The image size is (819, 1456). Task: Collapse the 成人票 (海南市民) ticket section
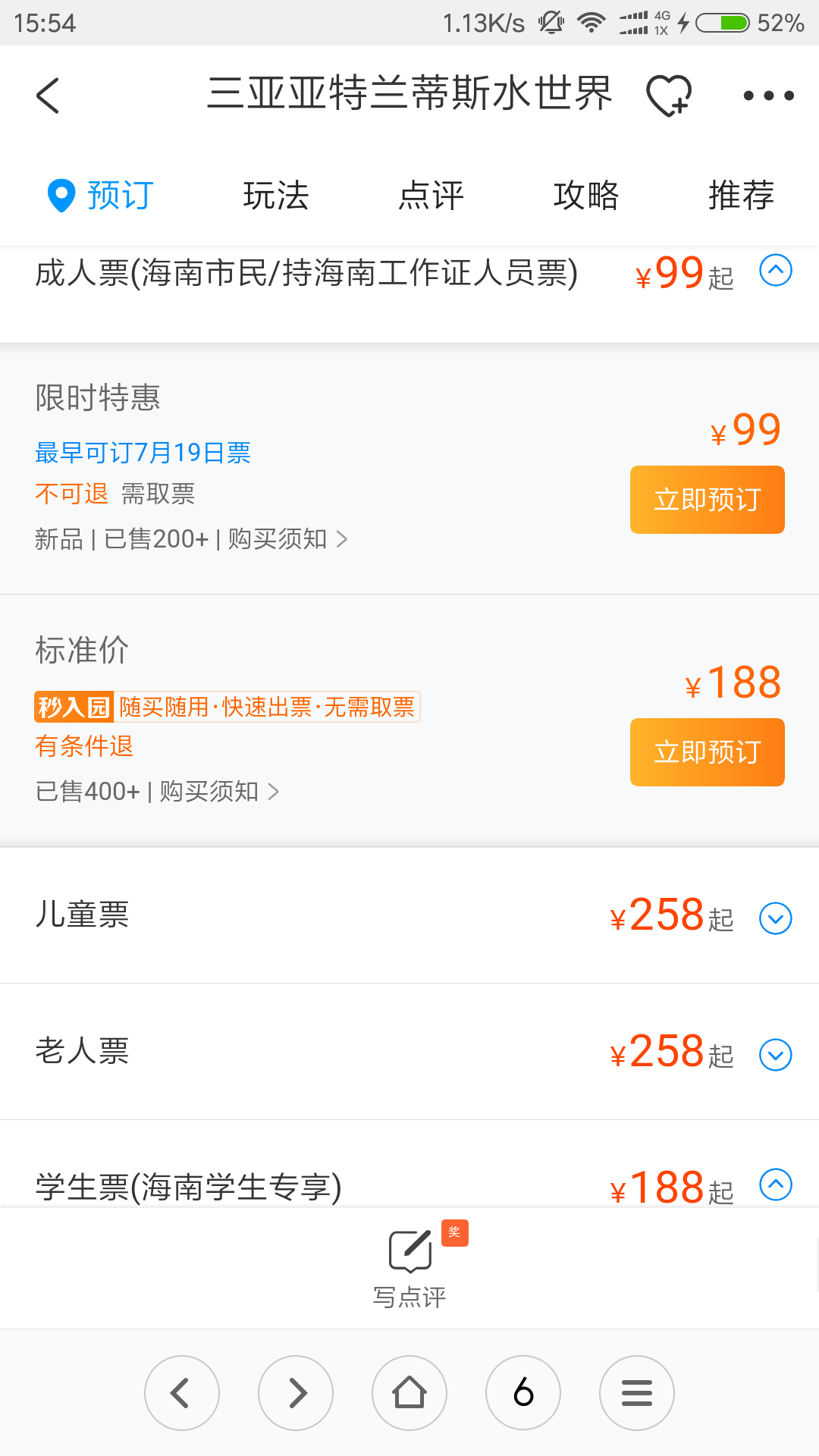pos(776,271)
